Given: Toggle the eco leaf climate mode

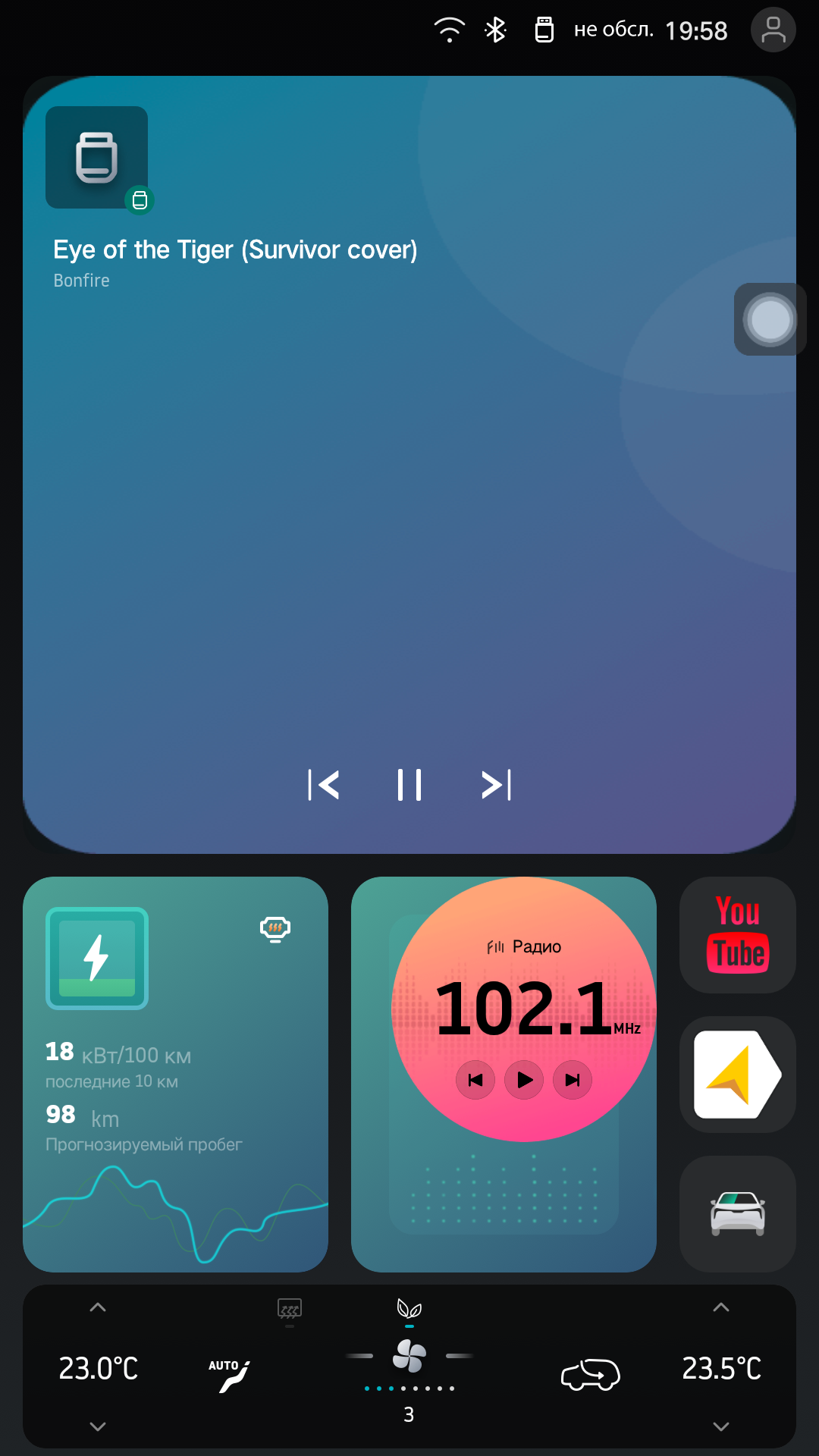Looking at the screenshot, I should point(409,1309).
